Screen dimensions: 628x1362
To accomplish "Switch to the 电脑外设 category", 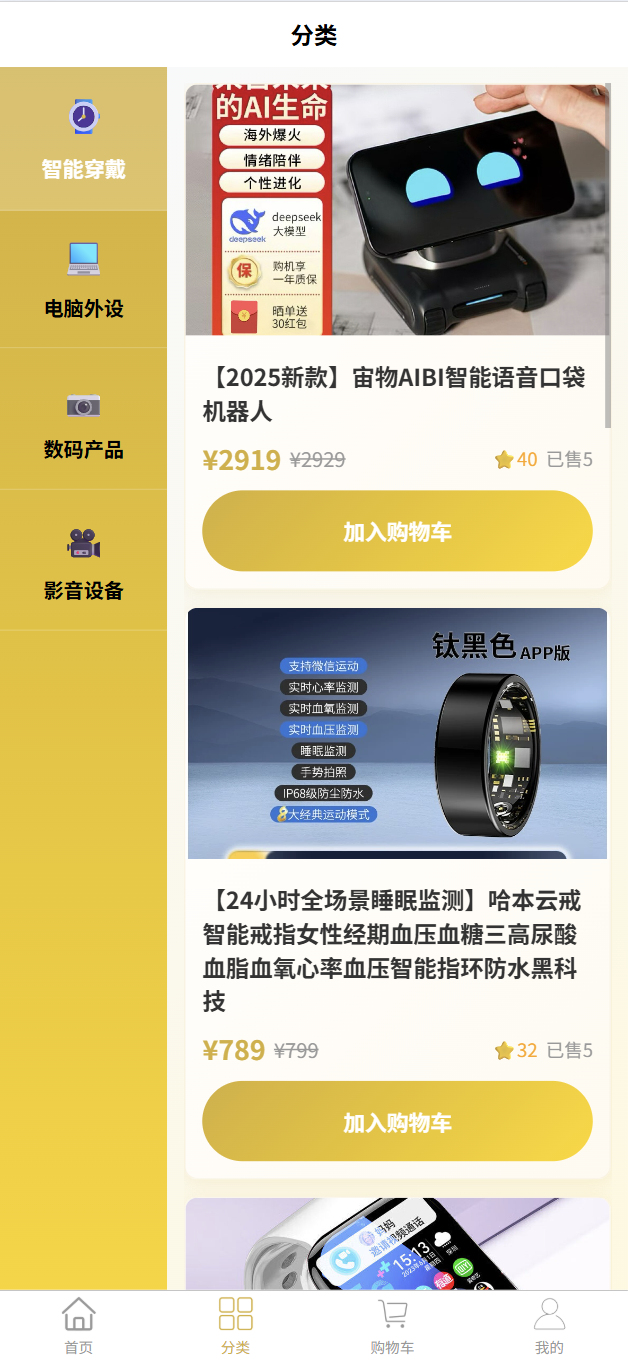I will tap(83, 279).
